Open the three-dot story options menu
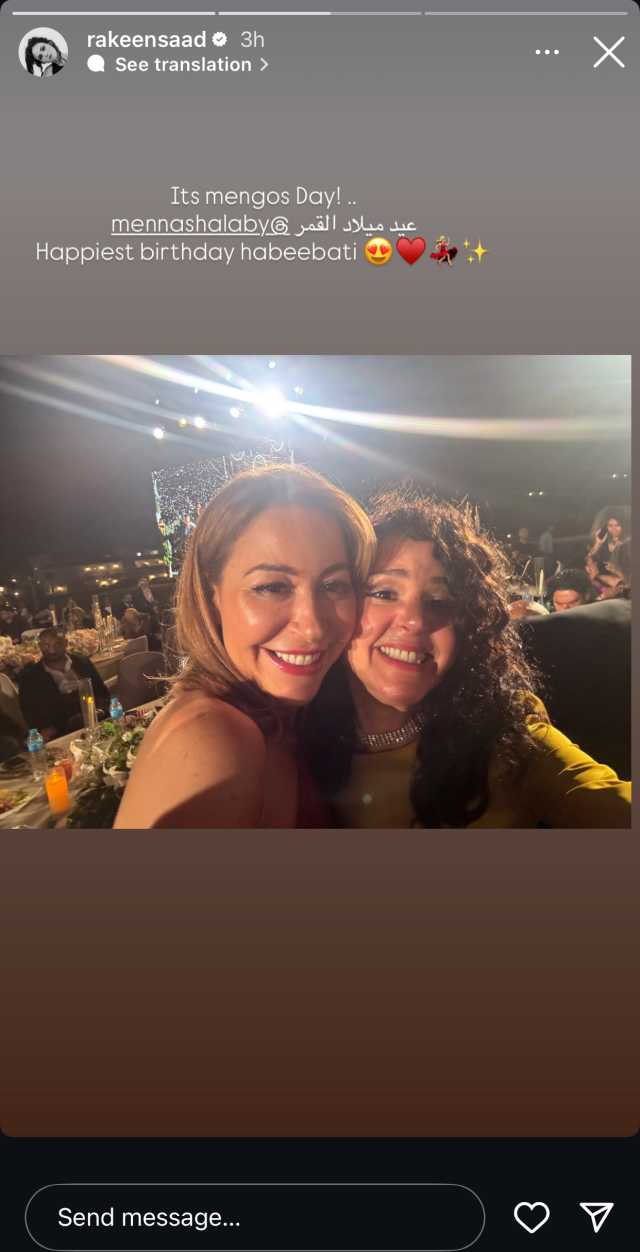 pyautogui.click(x=547, y=52)
